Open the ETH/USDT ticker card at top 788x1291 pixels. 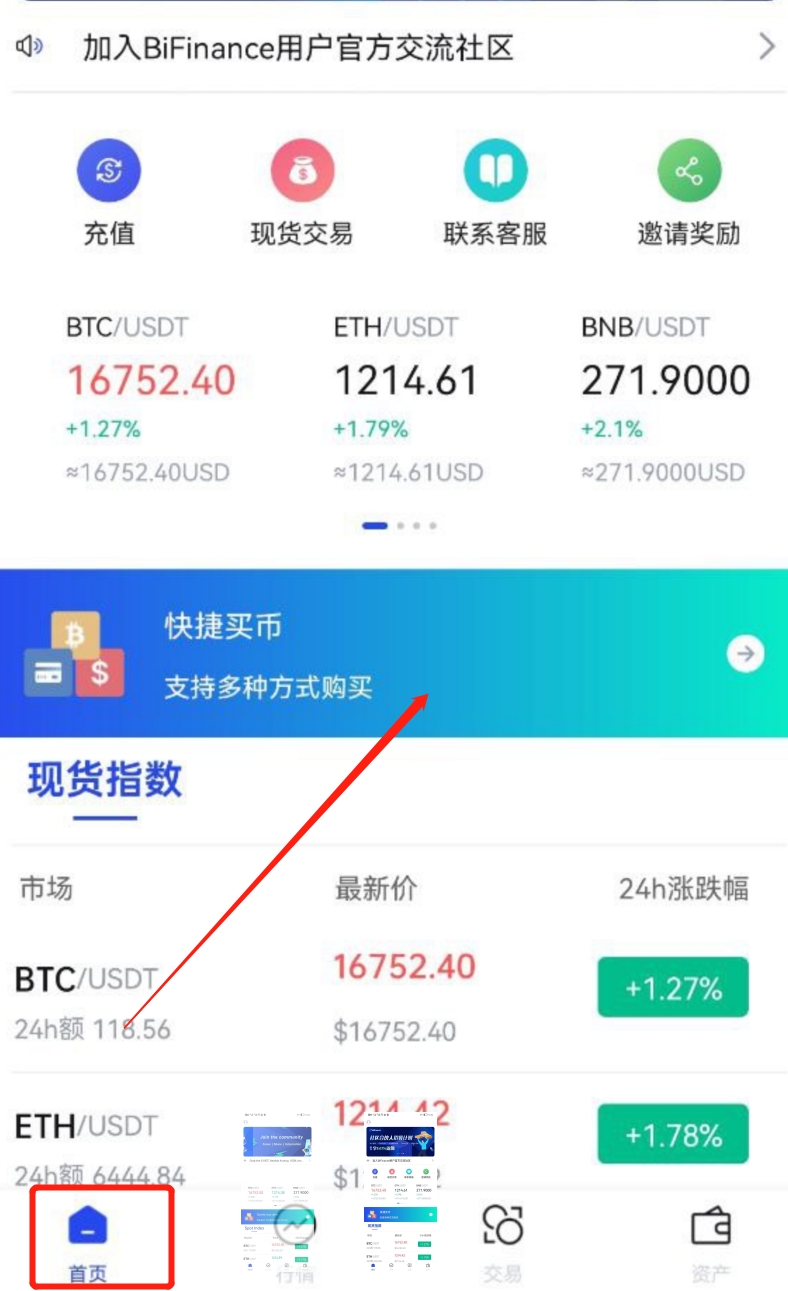click(x=408, y=398)
